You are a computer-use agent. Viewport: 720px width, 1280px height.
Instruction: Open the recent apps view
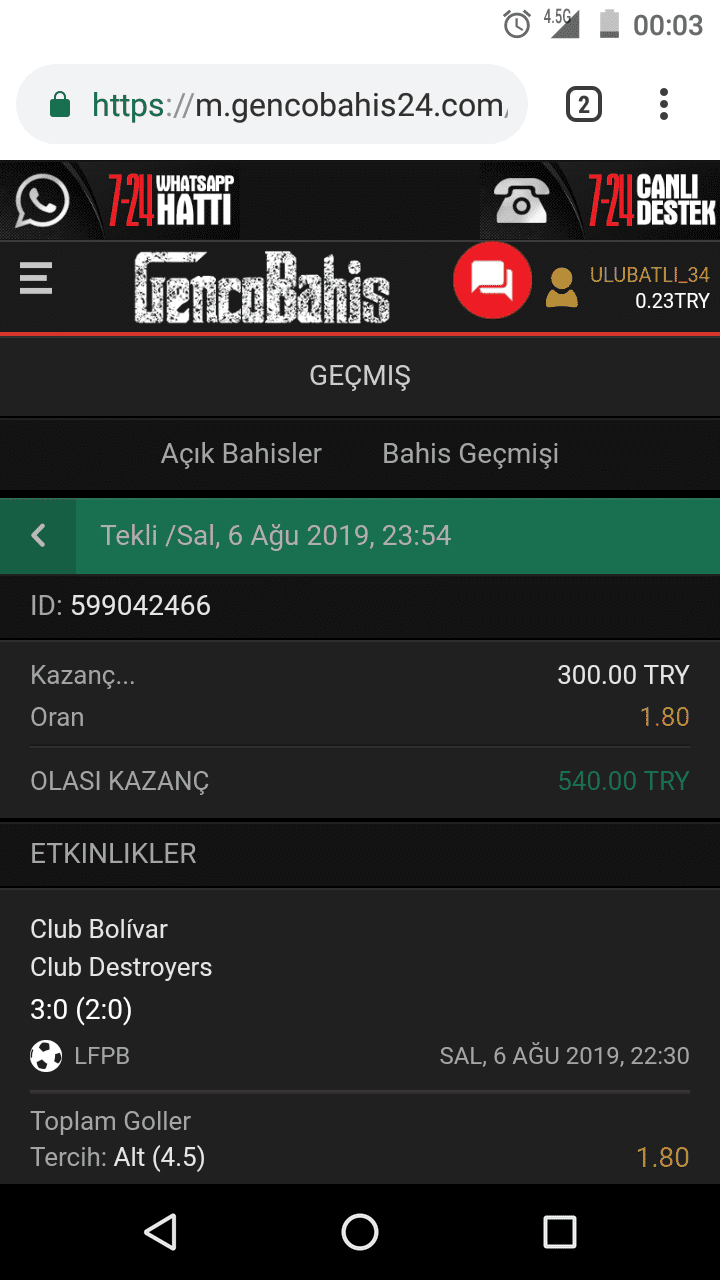point(560,1232)
